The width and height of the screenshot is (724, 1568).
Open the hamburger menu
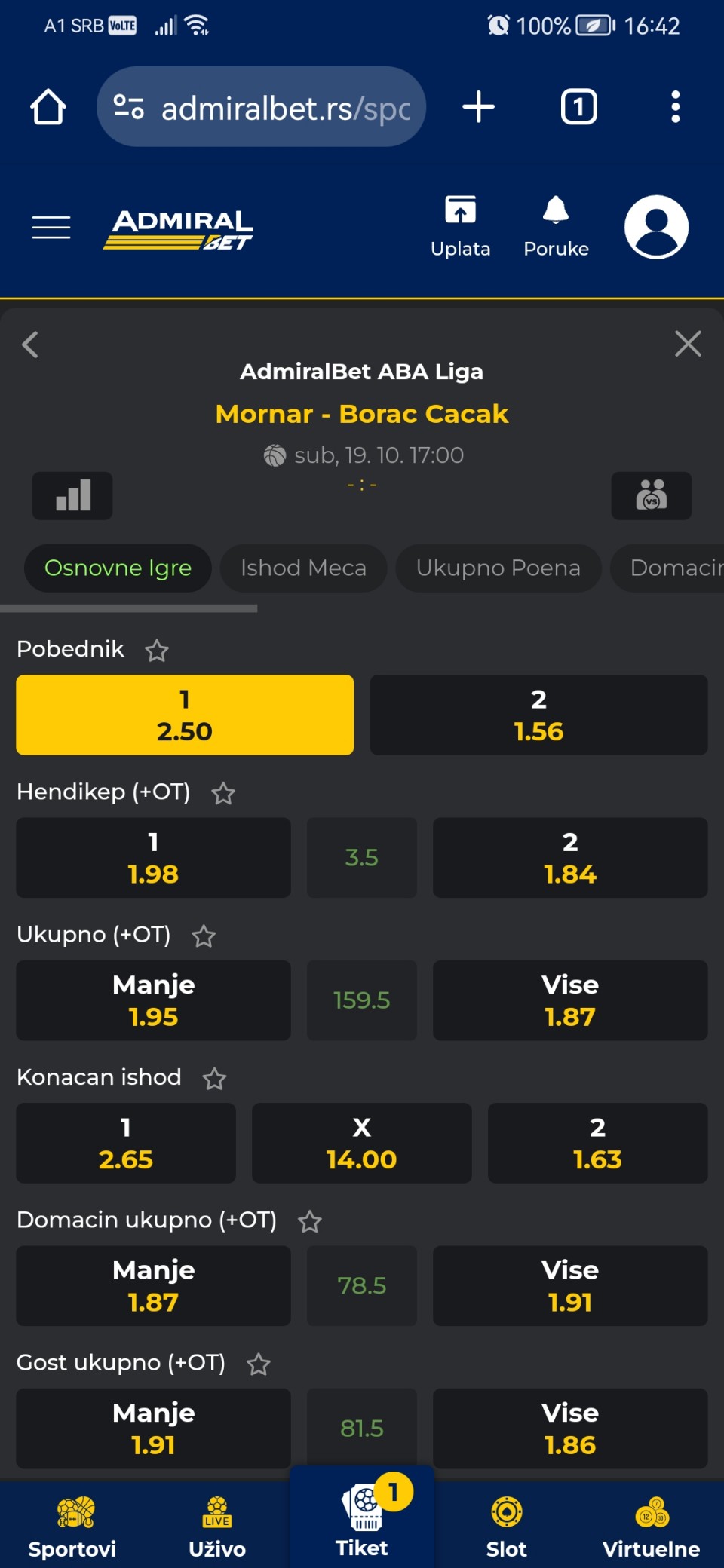pos(51,227)
